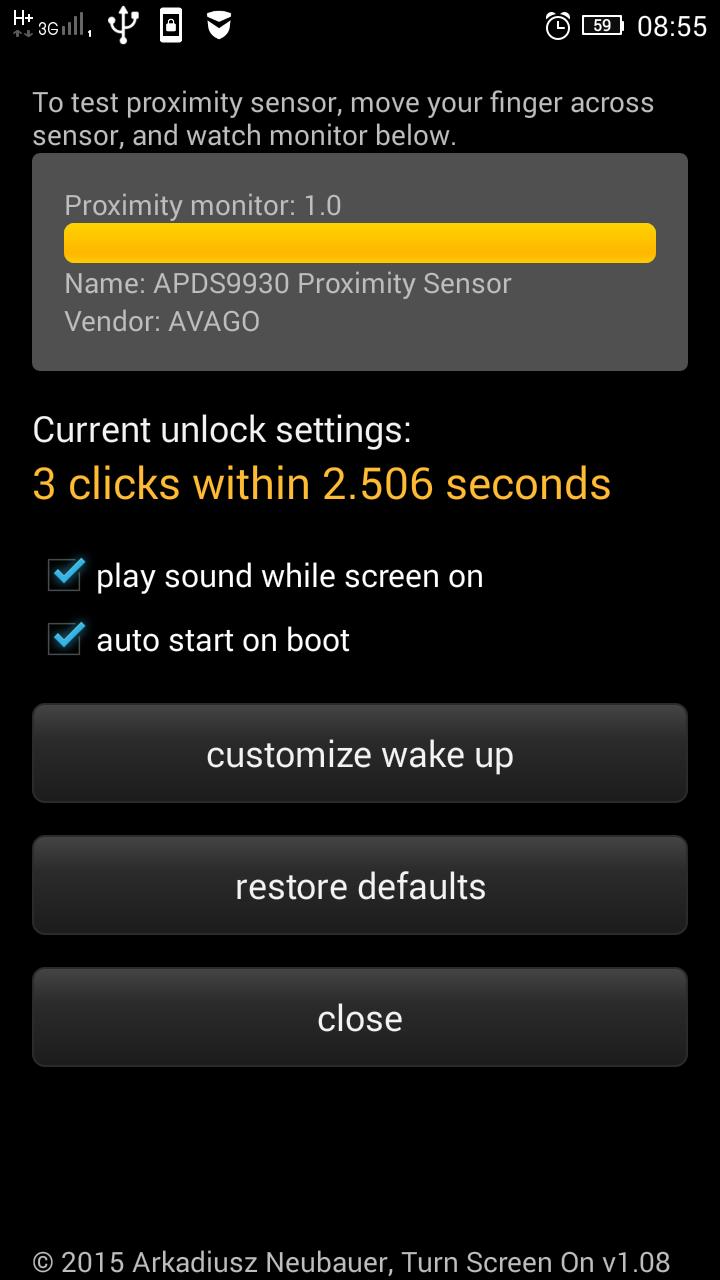Toggle the play sound checkbox back on

point(63,575)
